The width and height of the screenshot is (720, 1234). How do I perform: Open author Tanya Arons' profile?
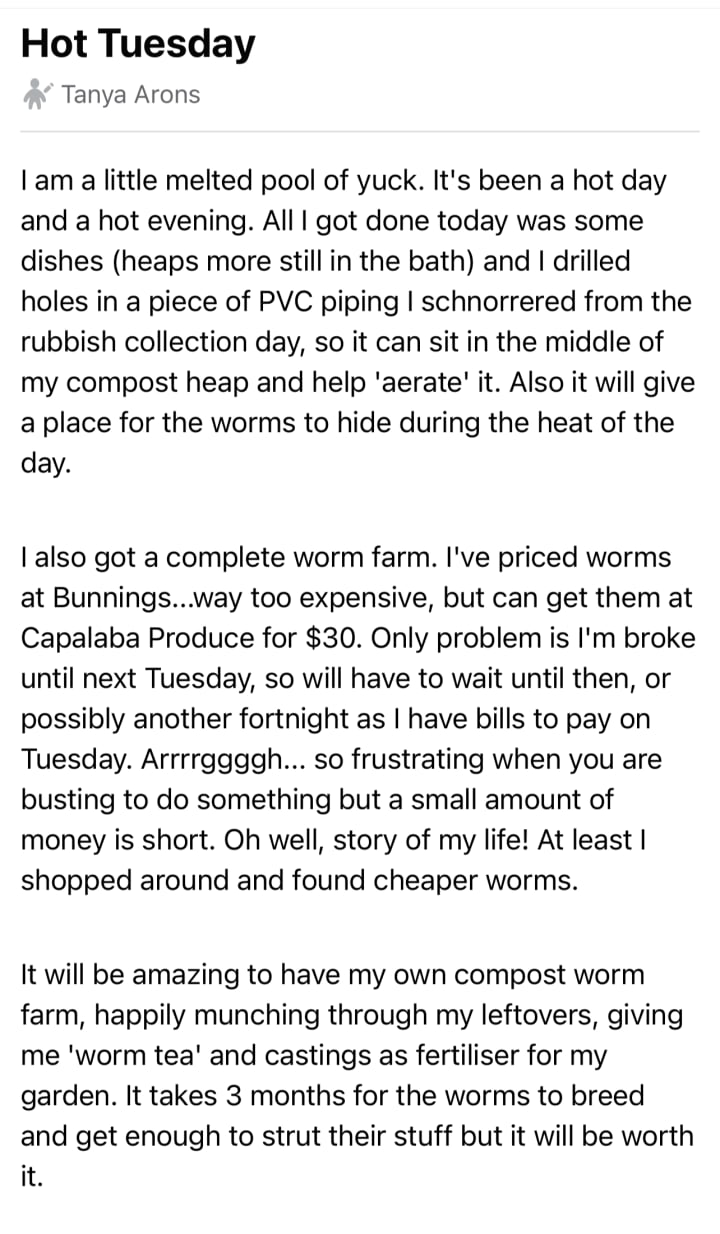[131, 95]
